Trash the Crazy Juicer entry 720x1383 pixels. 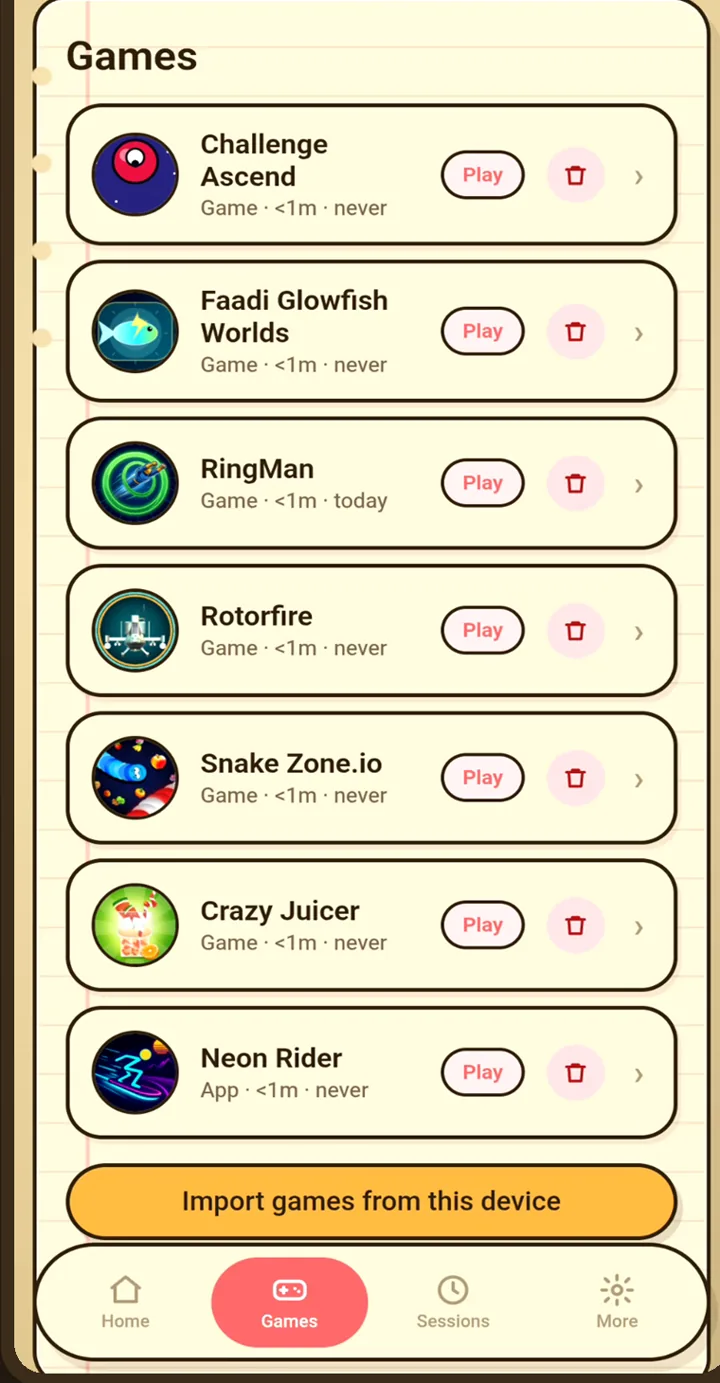pos(575,925)
